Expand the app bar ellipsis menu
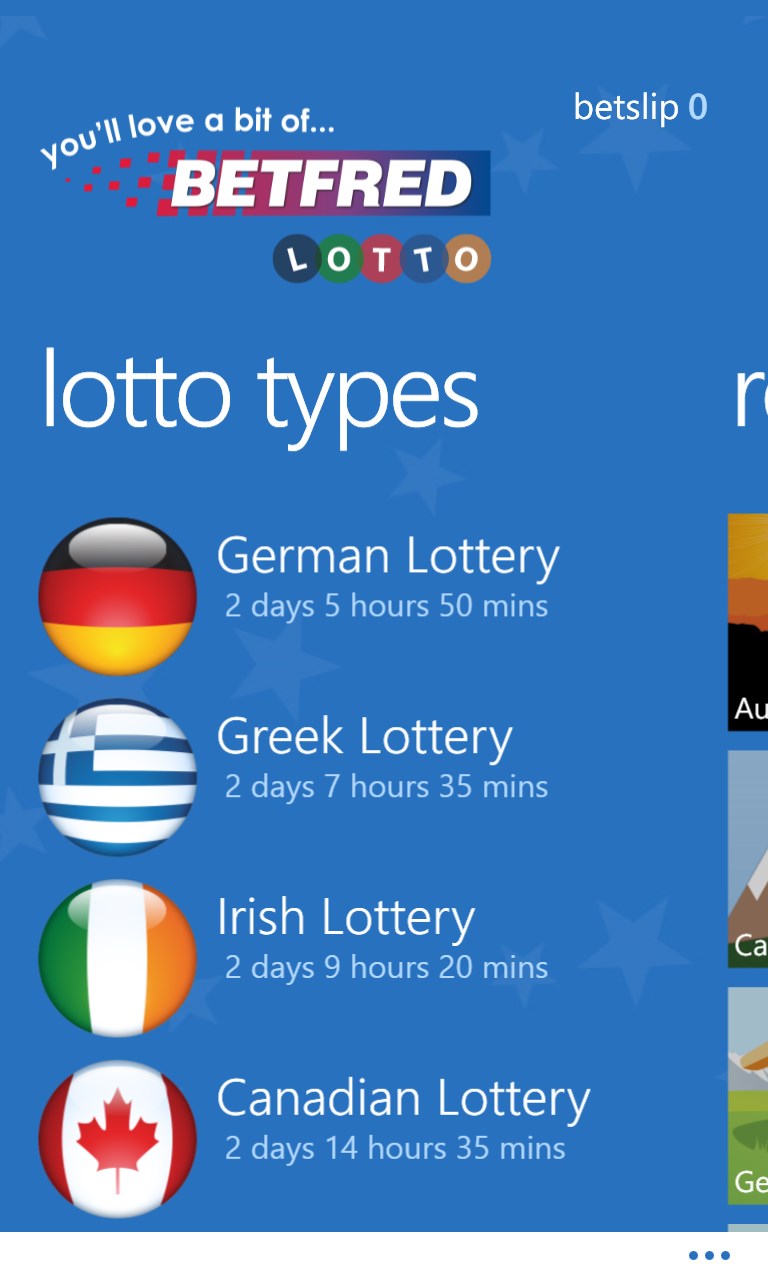Viewport: 768px width, 1280px height. click(x=709, y=1256)
